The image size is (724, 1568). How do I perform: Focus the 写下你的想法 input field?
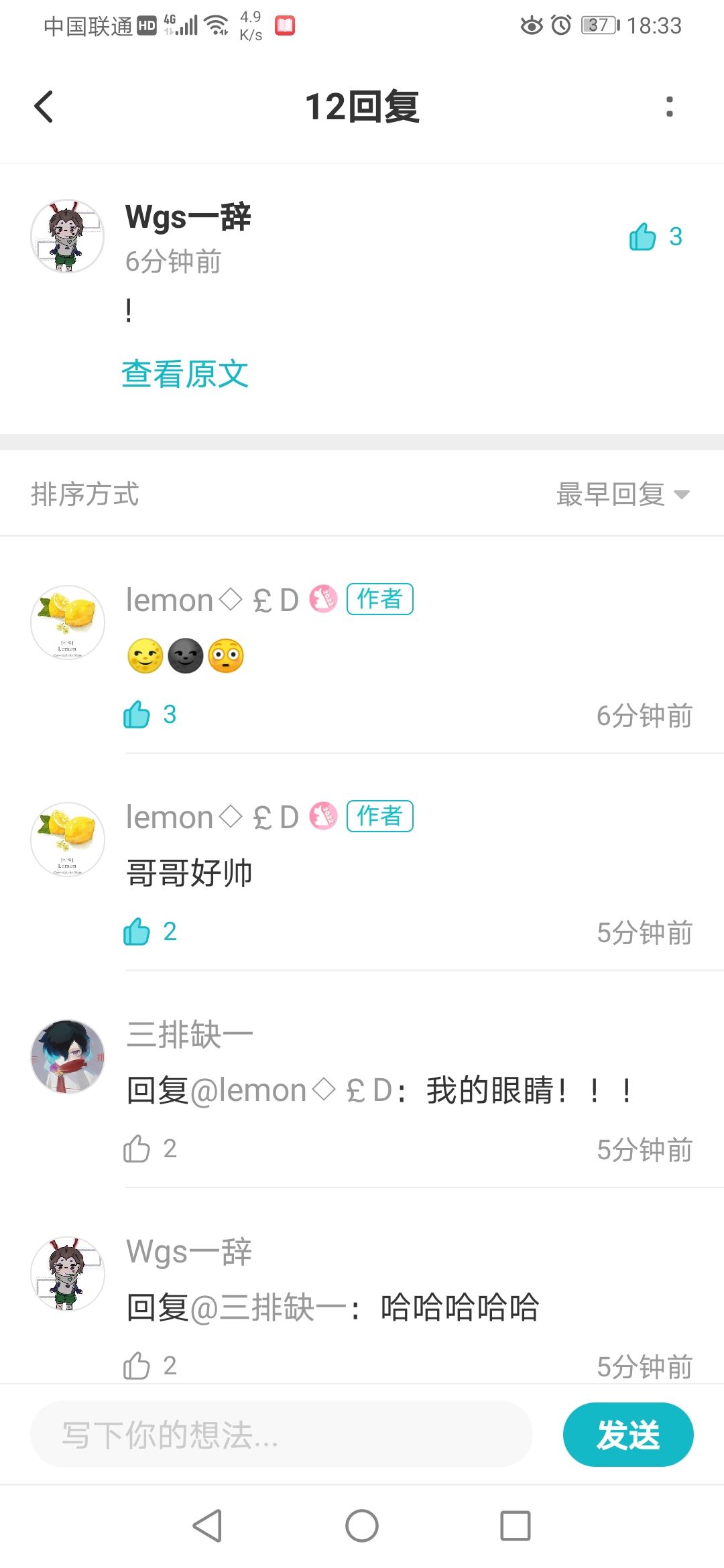tap(282, 1434)
